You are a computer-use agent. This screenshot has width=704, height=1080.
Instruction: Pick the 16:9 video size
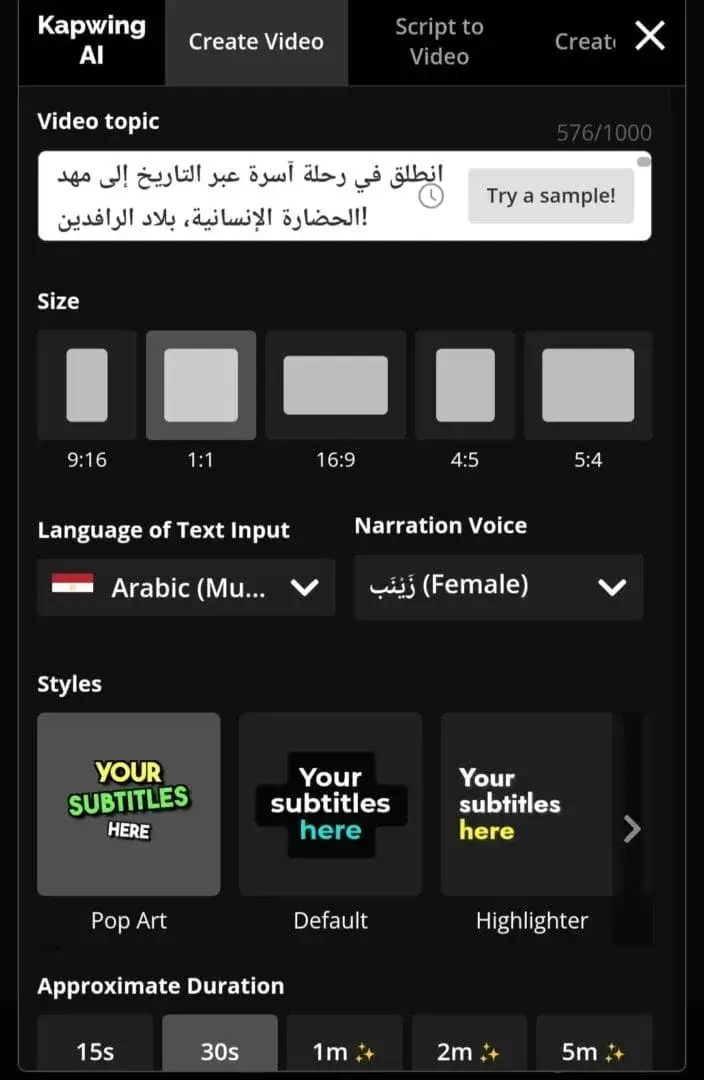click(x=335, y=386)
